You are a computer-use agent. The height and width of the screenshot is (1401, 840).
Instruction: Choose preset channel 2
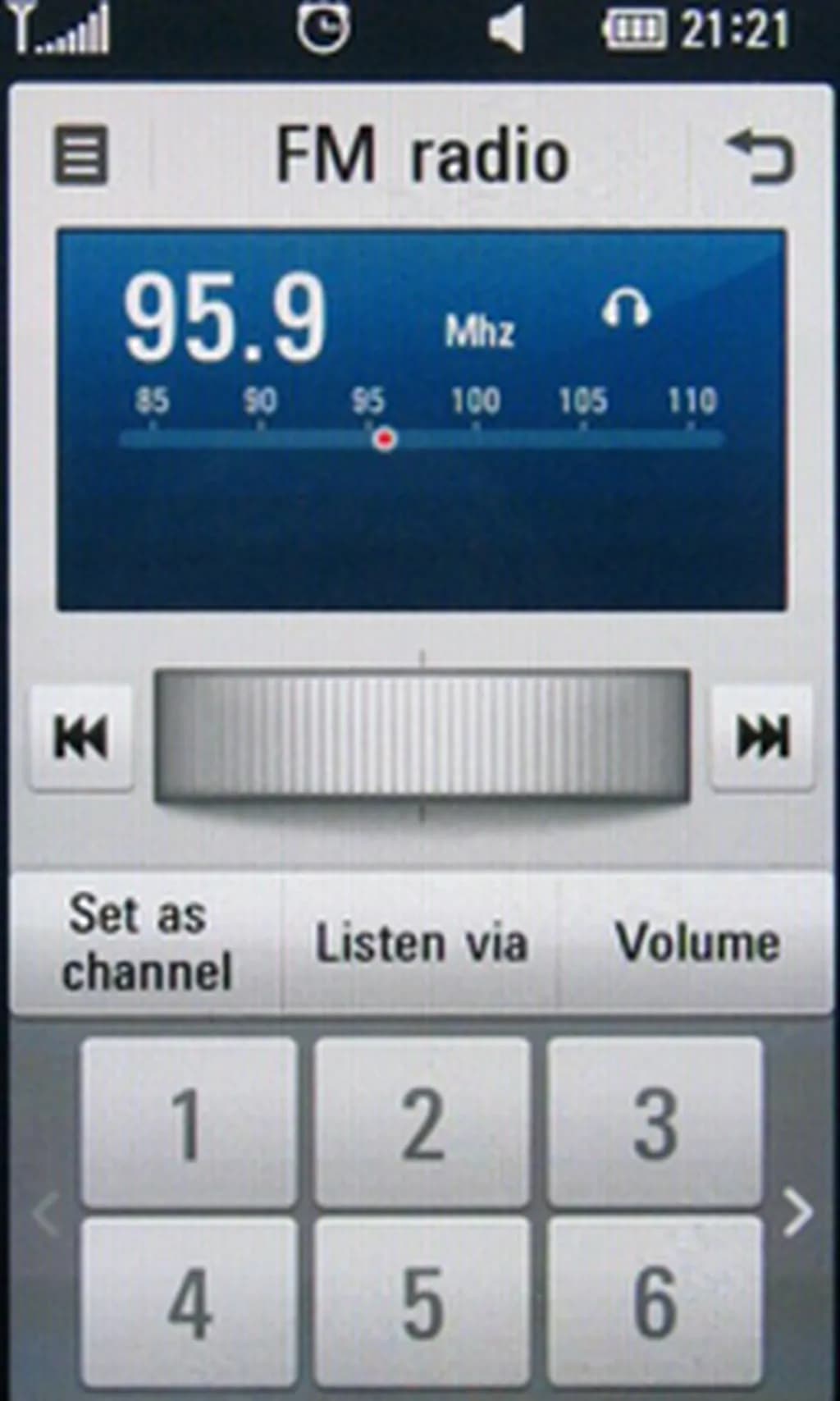point(422,1123)
